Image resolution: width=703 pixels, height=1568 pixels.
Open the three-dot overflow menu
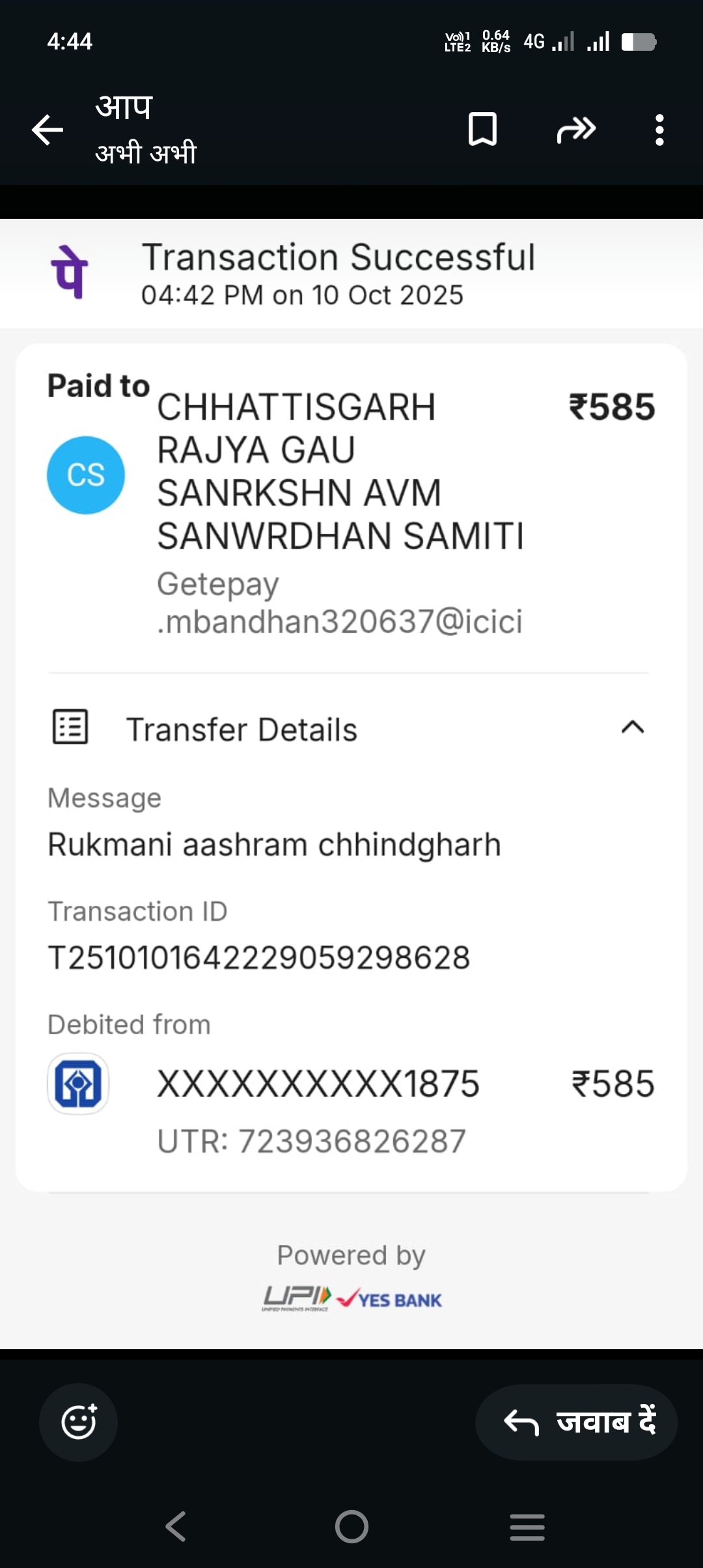pos(659,130)
